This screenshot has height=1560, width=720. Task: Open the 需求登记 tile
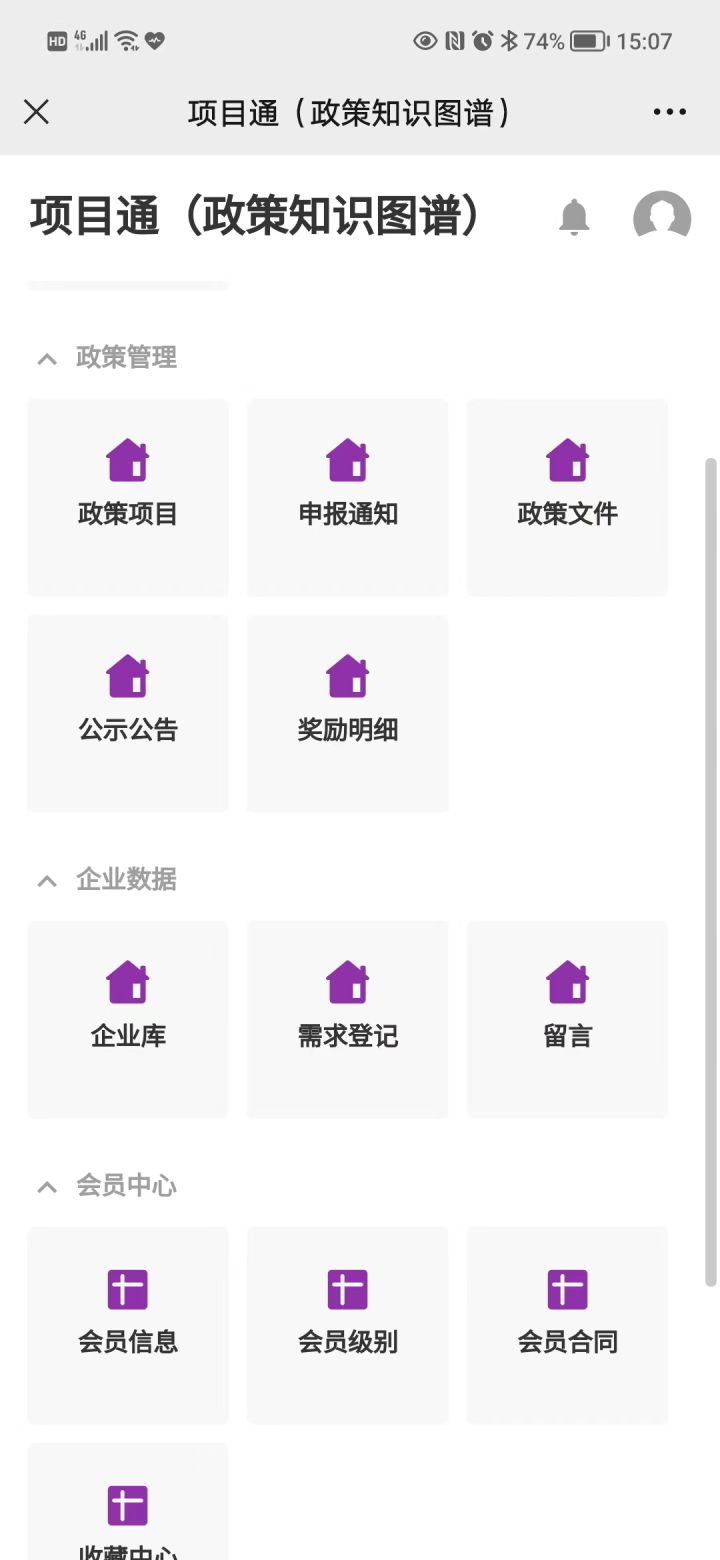[348, 1020]
